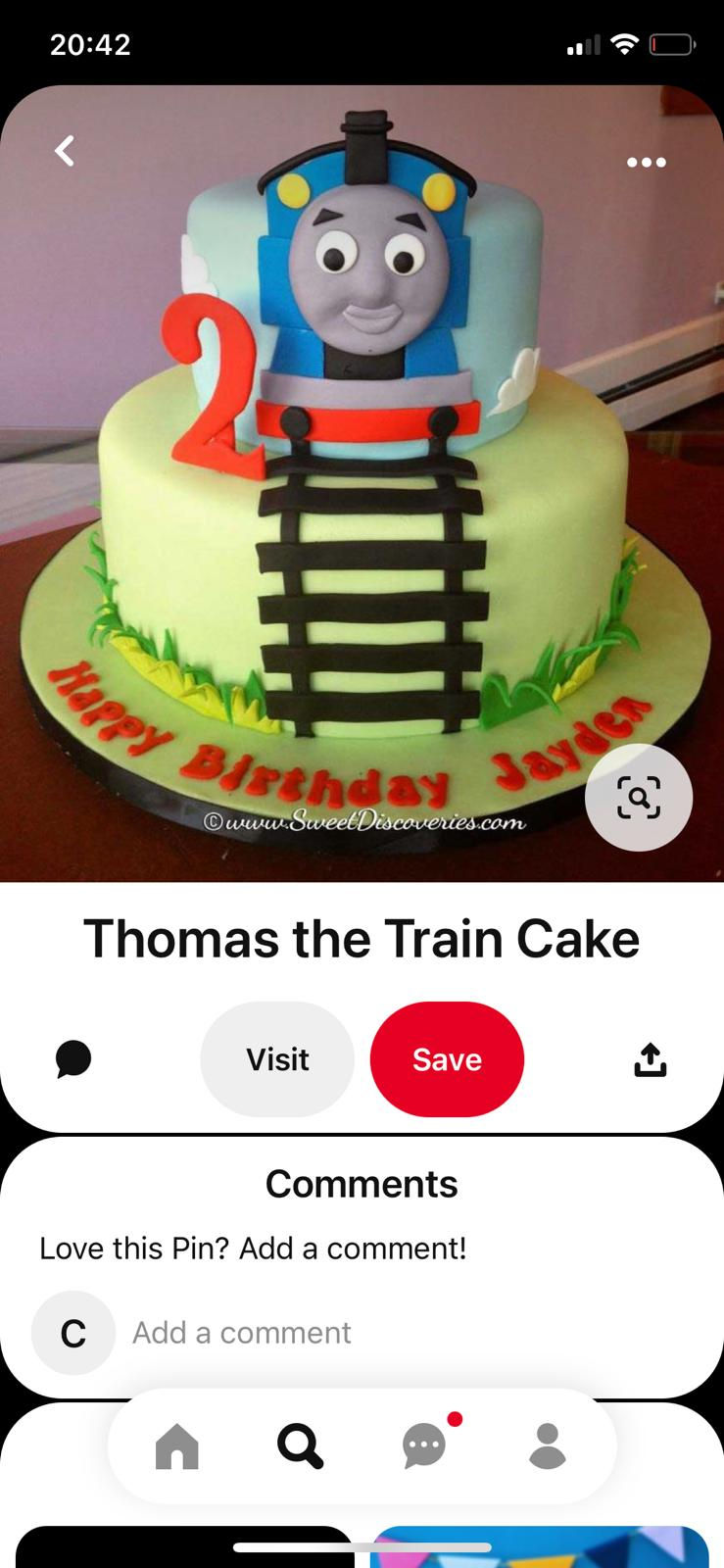Save this Thomas the Train Cake pin
The height and width of the screenshot is (1568, 724).
tap(447, 1059)
